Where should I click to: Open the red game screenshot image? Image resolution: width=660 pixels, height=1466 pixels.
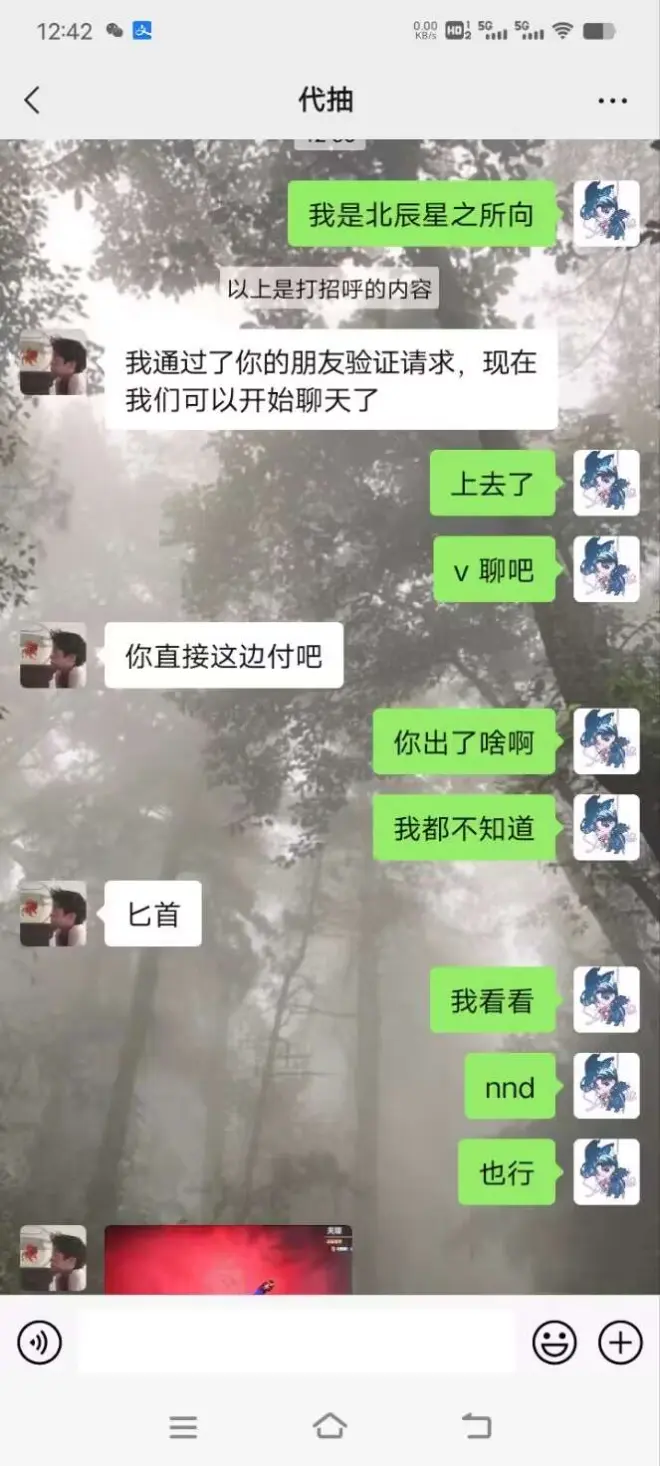tap(228, 1260)
